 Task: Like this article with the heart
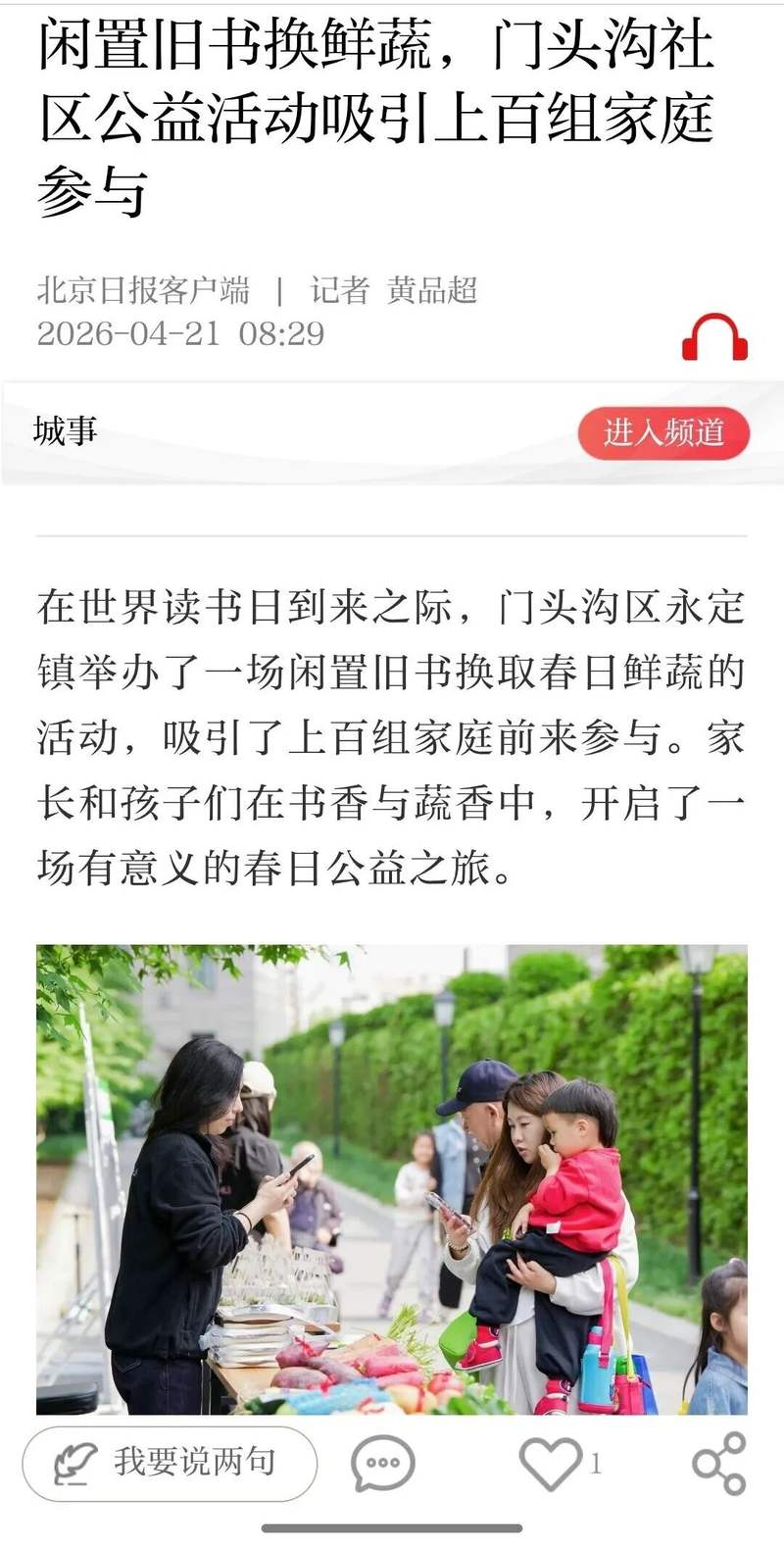coord(550,1465)
